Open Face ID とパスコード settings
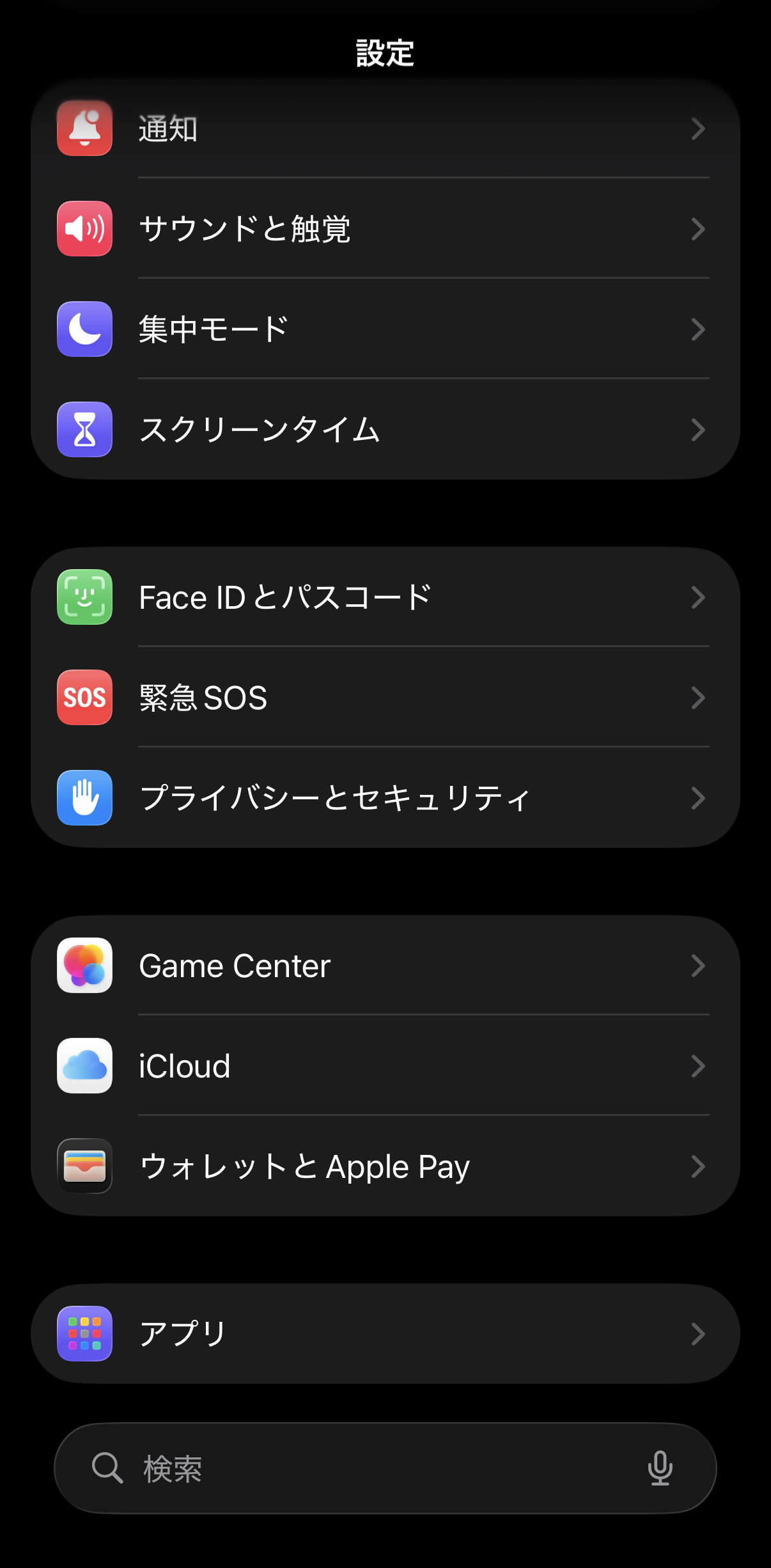771x1568 pixels. click(x=384, y=597)
